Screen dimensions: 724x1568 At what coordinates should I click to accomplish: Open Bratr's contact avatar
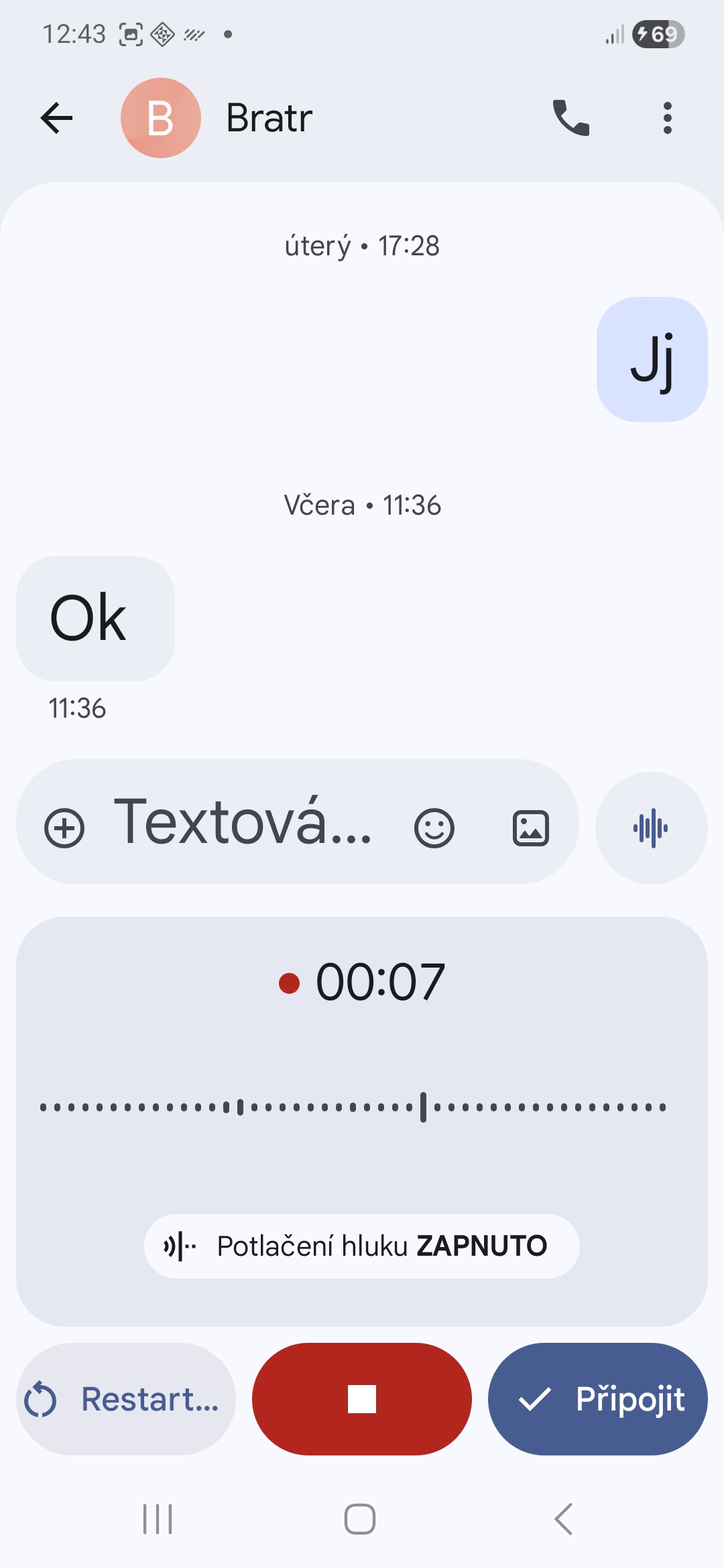click(x=161, y=118)
